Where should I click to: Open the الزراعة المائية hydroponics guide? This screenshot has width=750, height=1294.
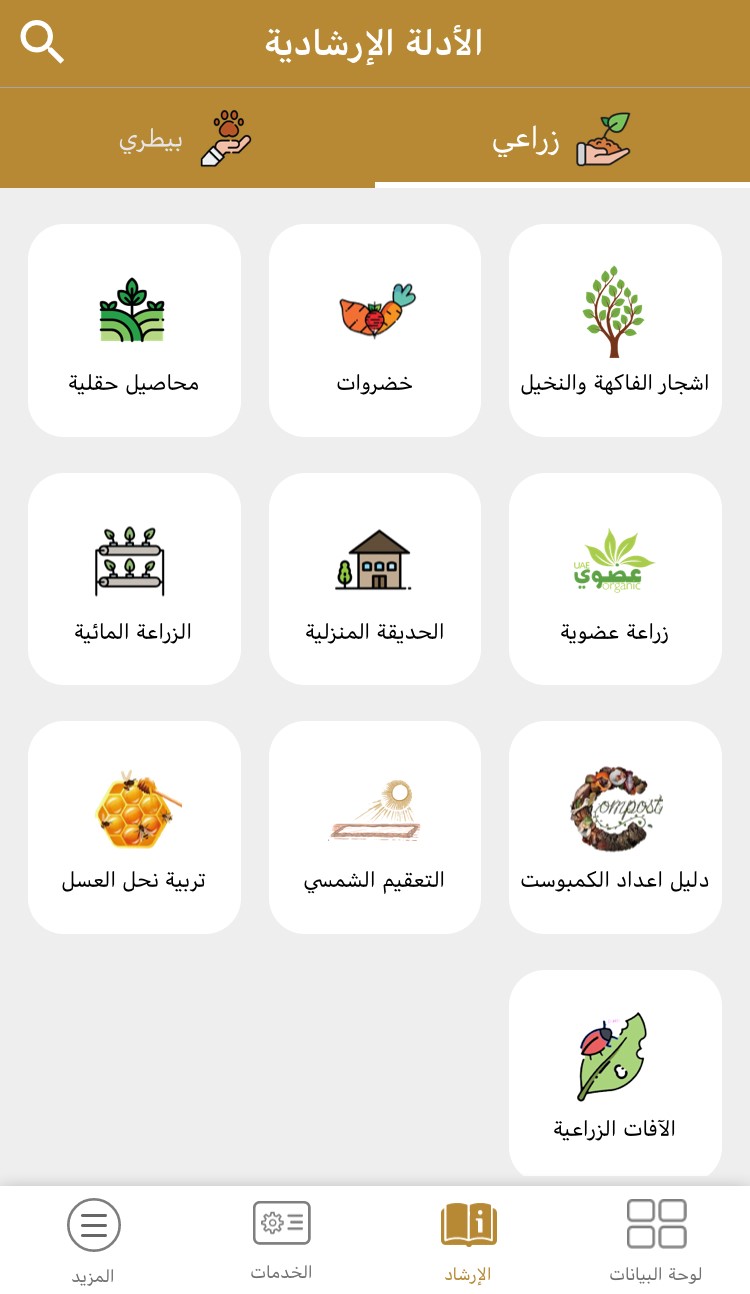[x=134, y=579]
